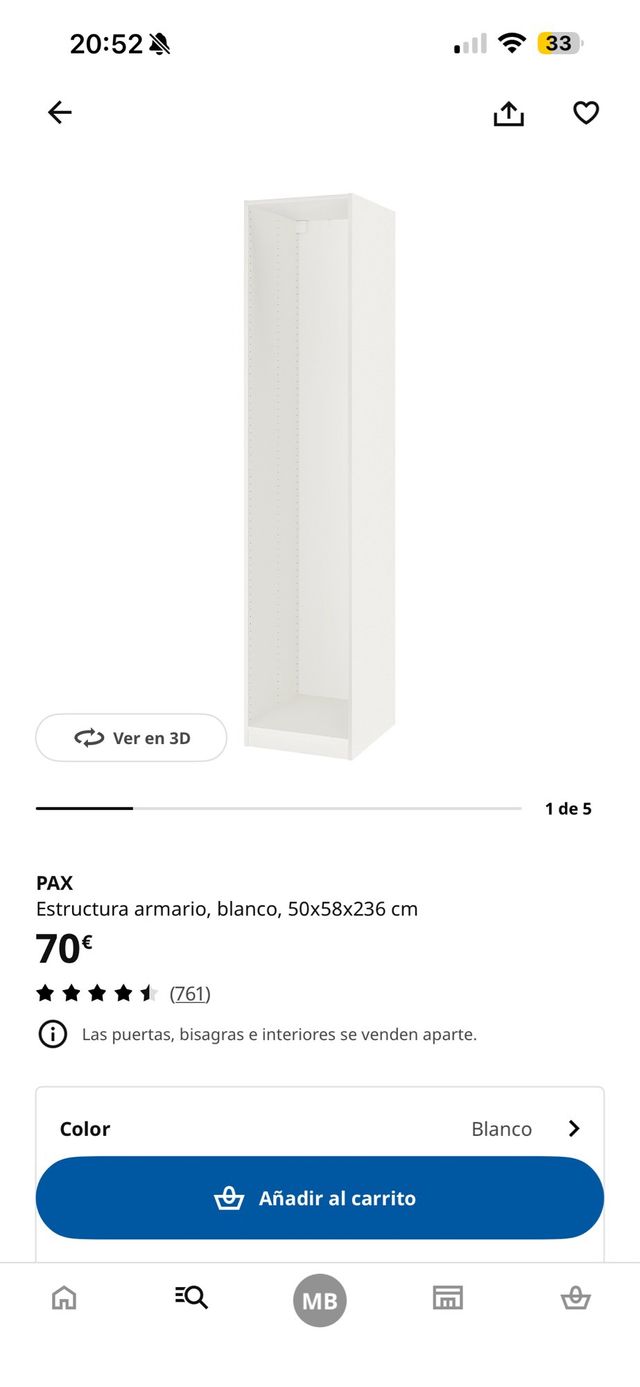Go back using the arrow icon
The width and height of the screenshot is (640, 1387).
pyautogui.click(x=60, y=113)
